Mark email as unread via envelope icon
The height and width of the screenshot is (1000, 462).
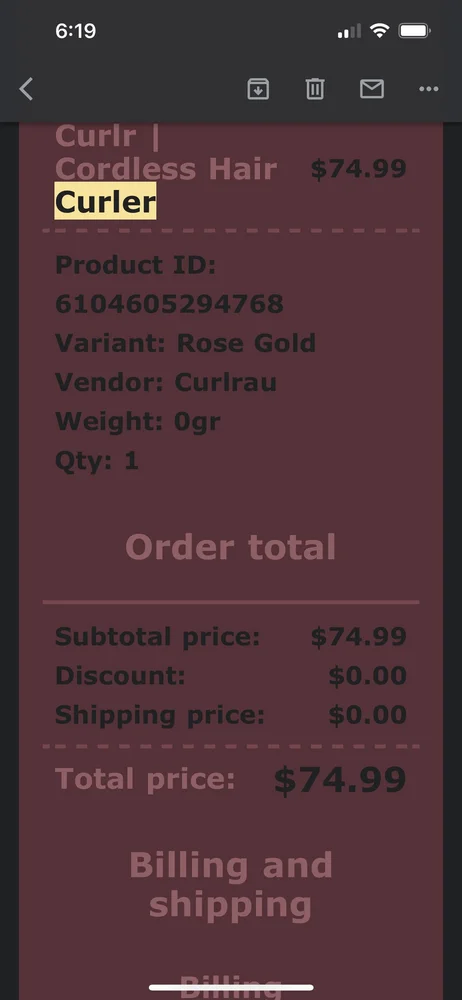click(x=372, y=89)
